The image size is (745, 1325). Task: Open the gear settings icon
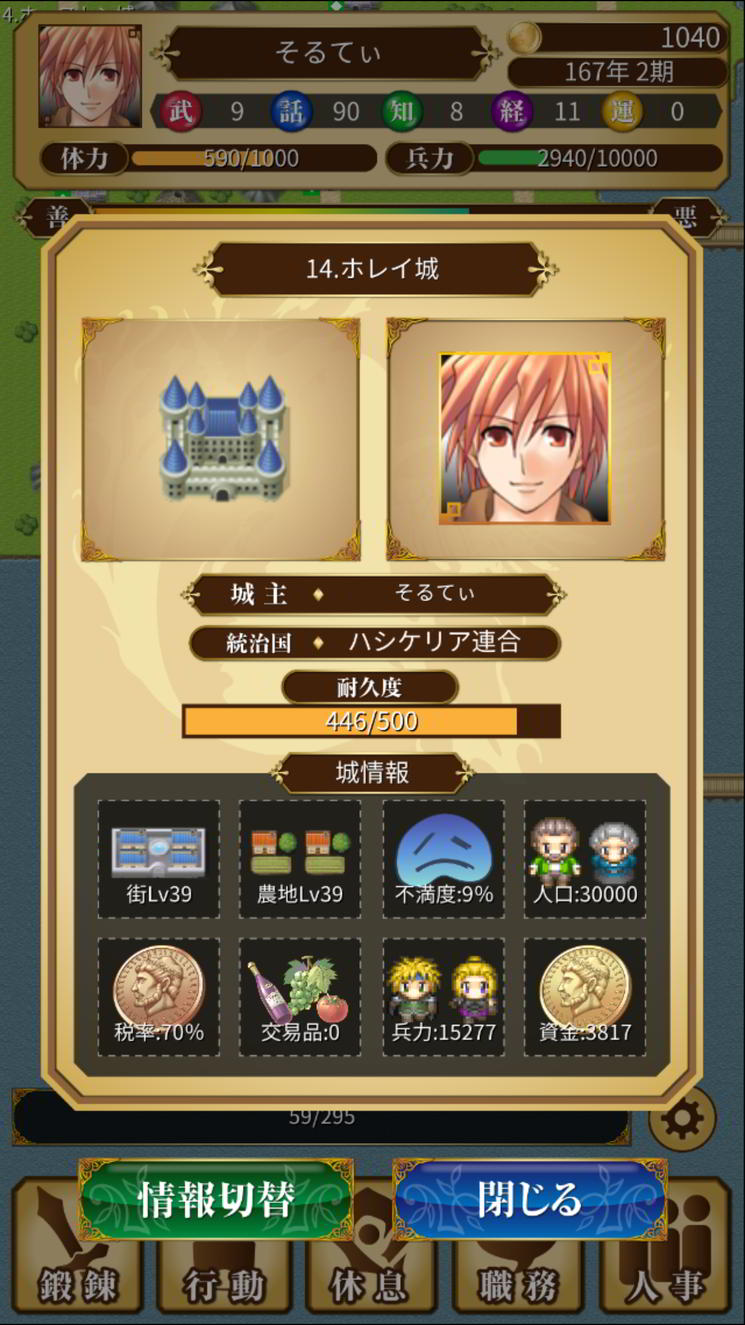coord(683,1119)
